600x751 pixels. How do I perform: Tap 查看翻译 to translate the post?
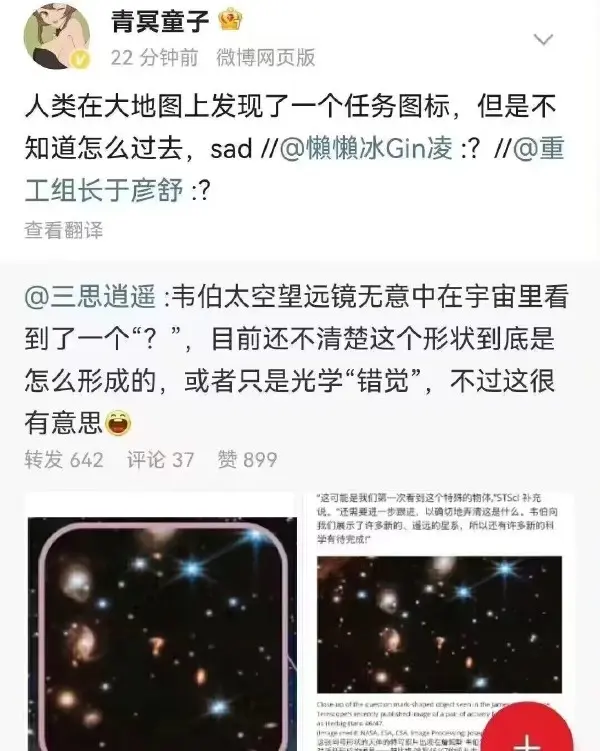click(x=64, y=230)
